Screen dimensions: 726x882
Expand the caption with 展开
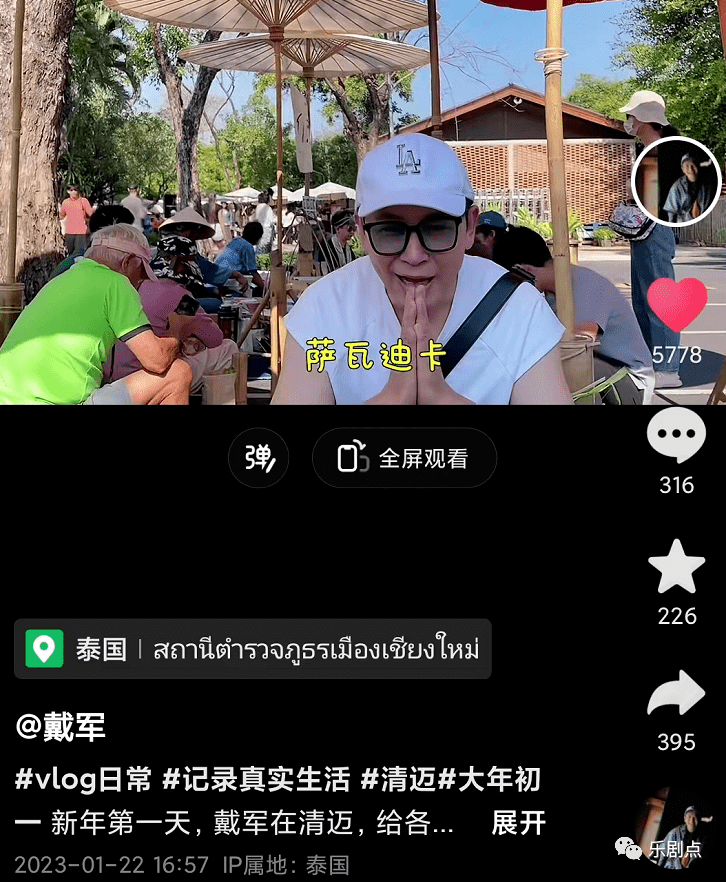[519, 823]
